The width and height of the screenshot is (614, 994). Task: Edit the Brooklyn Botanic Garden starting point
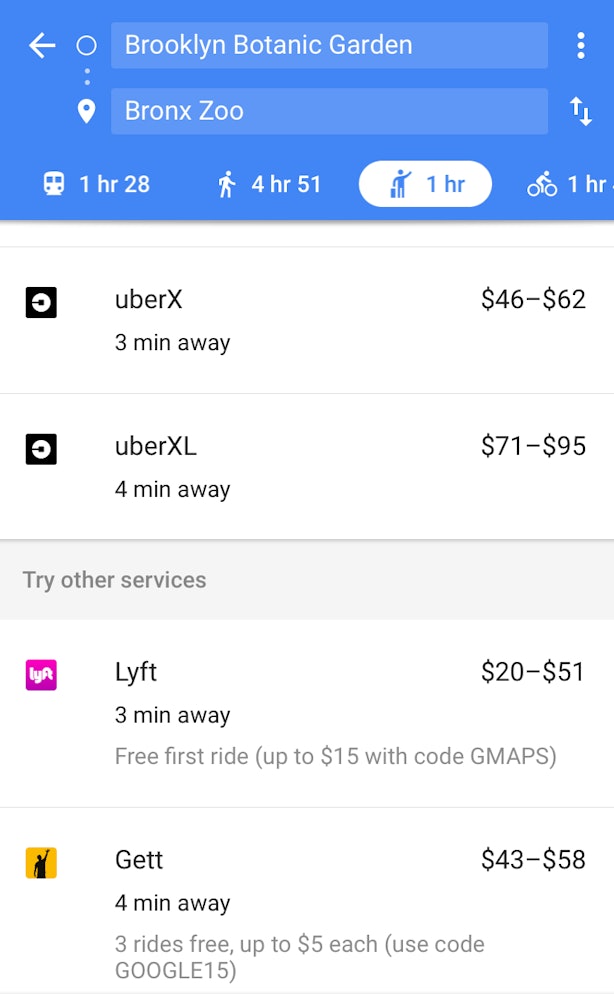(x=329, y=45)
